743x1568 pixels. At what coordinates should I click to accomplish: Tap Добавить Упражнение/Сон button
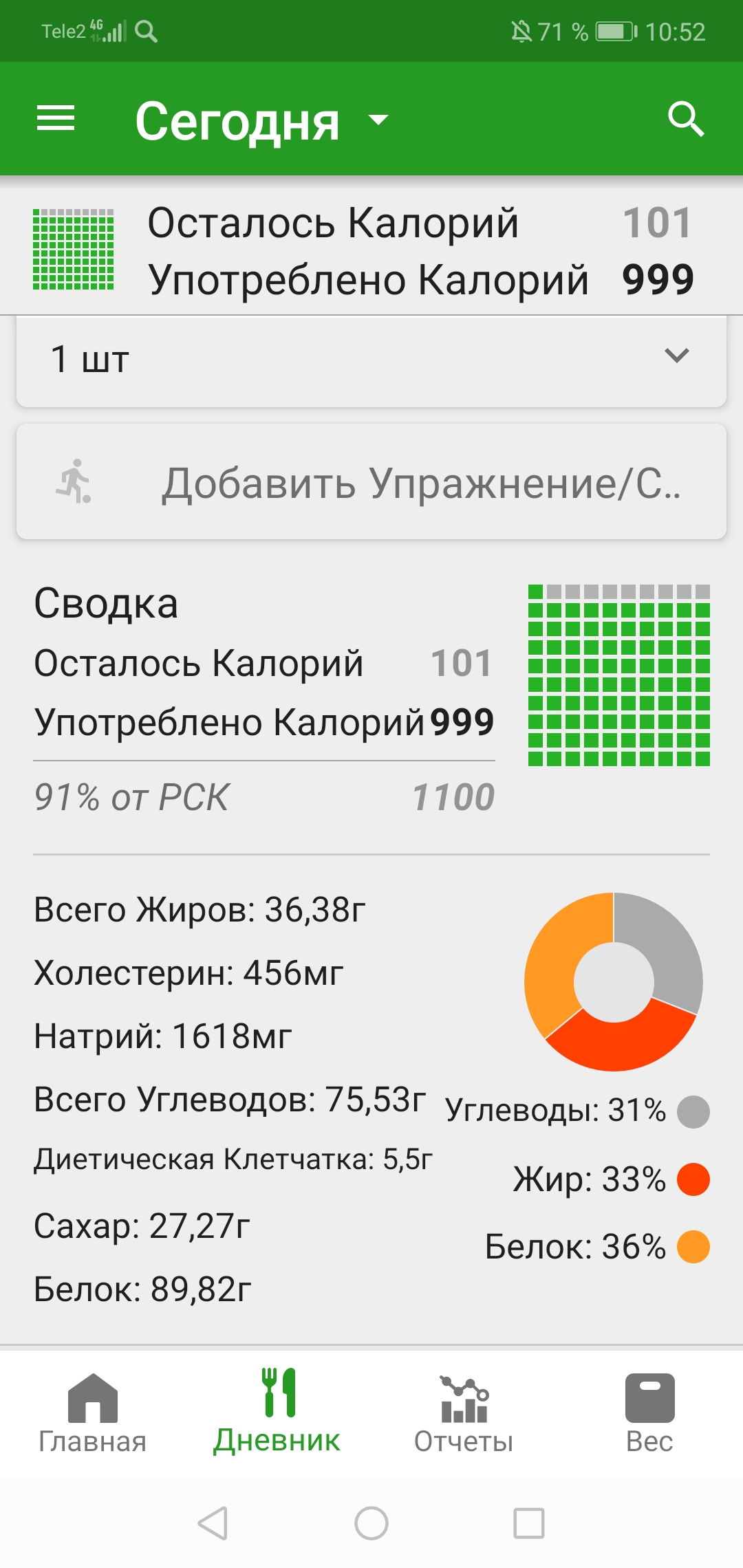[371, 481]
